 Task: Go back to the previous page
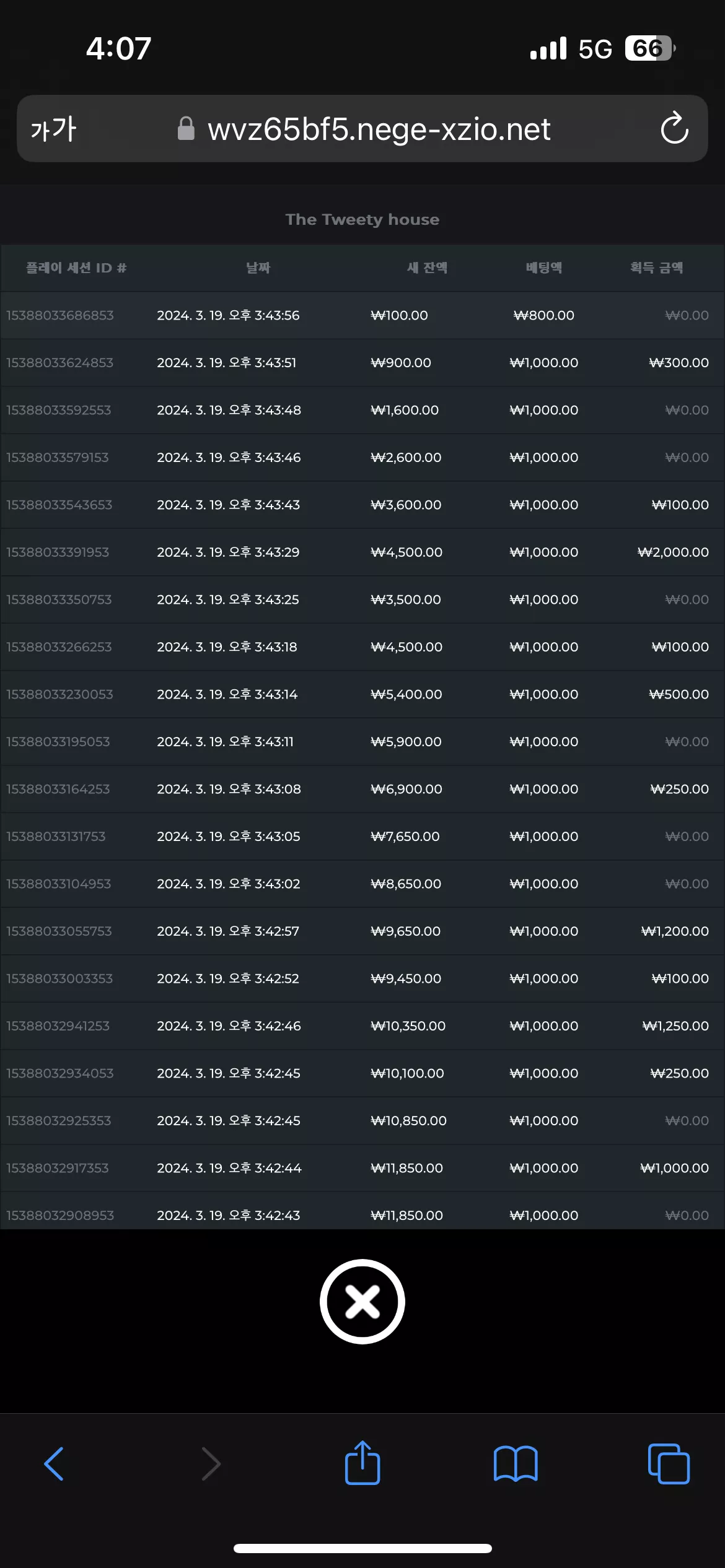point(54,1464)
